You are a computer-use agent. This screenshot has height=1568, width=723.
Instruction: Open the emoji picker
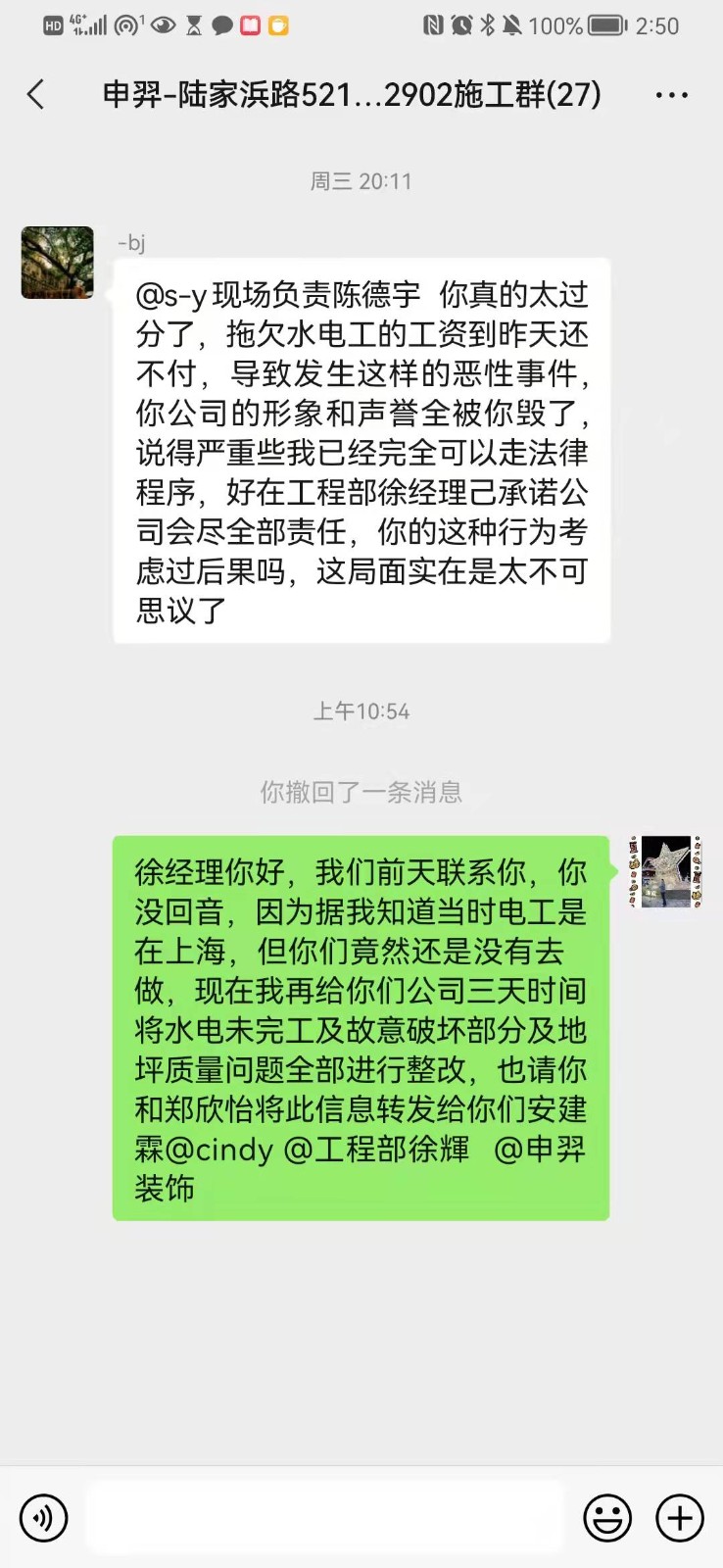coord(607,1518)
